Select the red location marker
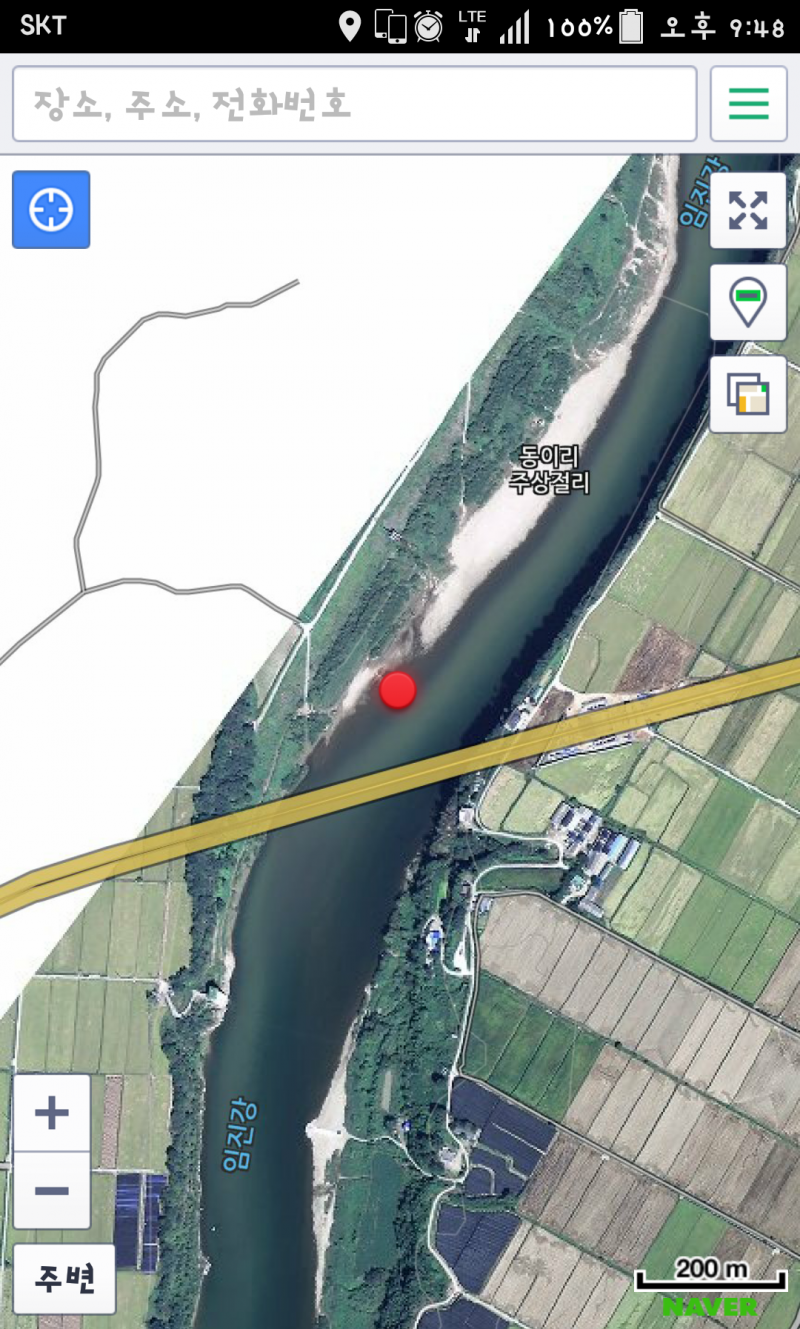800x1329 pixels. pos(398,690)
